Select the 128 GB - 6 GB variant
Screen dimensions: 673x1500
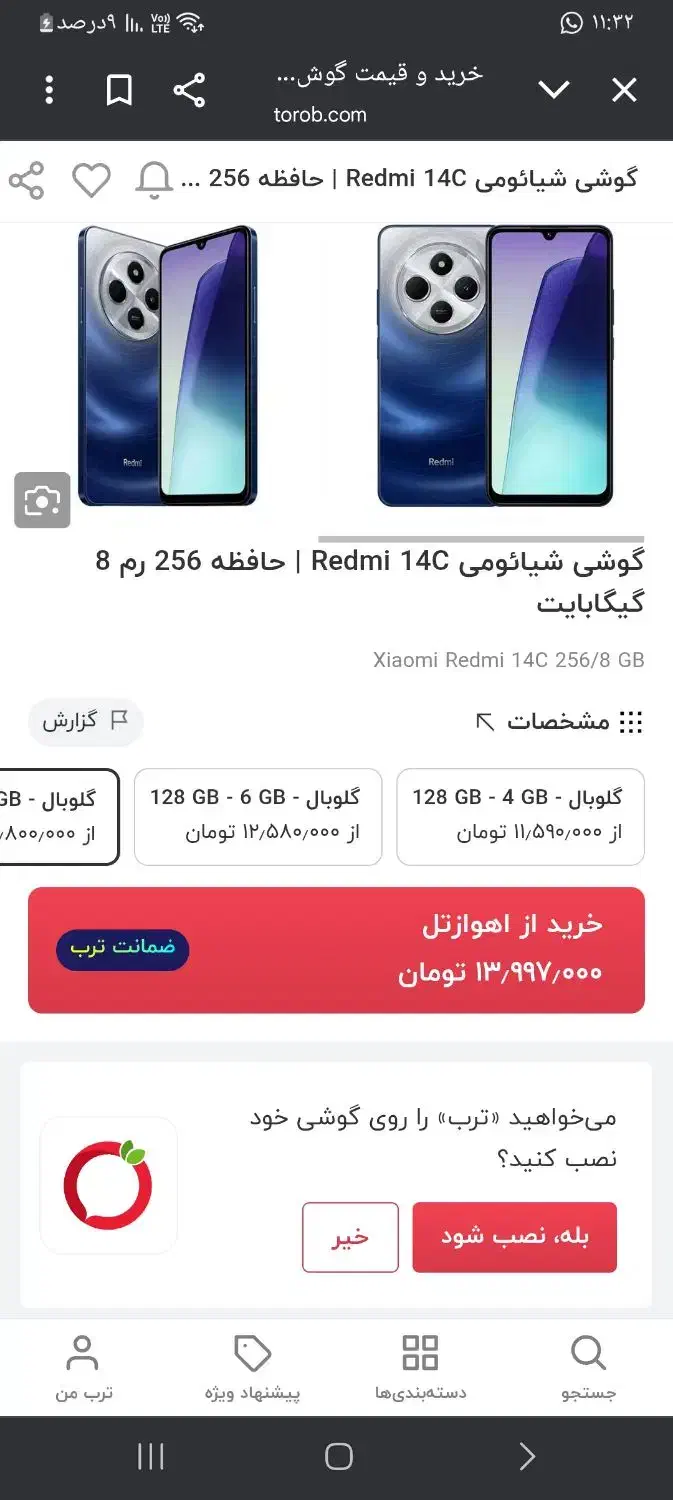click(258, 817)
